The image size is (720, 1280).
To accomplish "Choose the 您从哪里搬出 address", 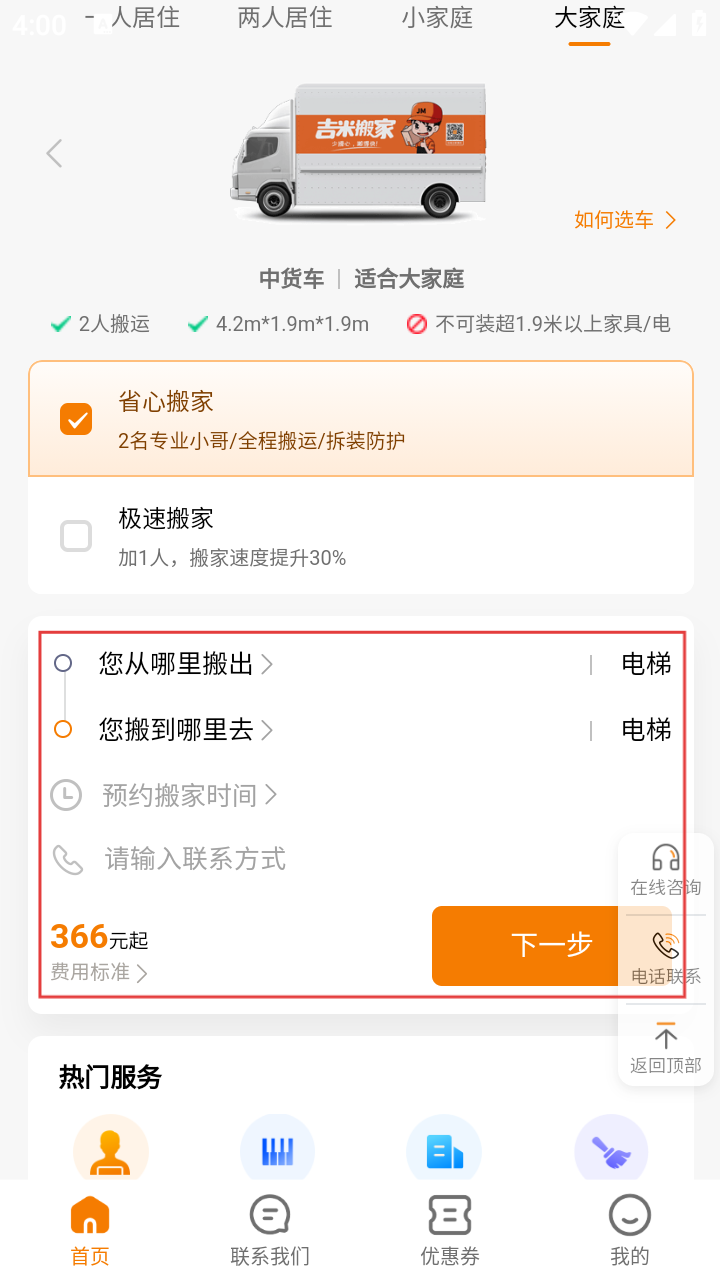I will click(x=186, y=664).
